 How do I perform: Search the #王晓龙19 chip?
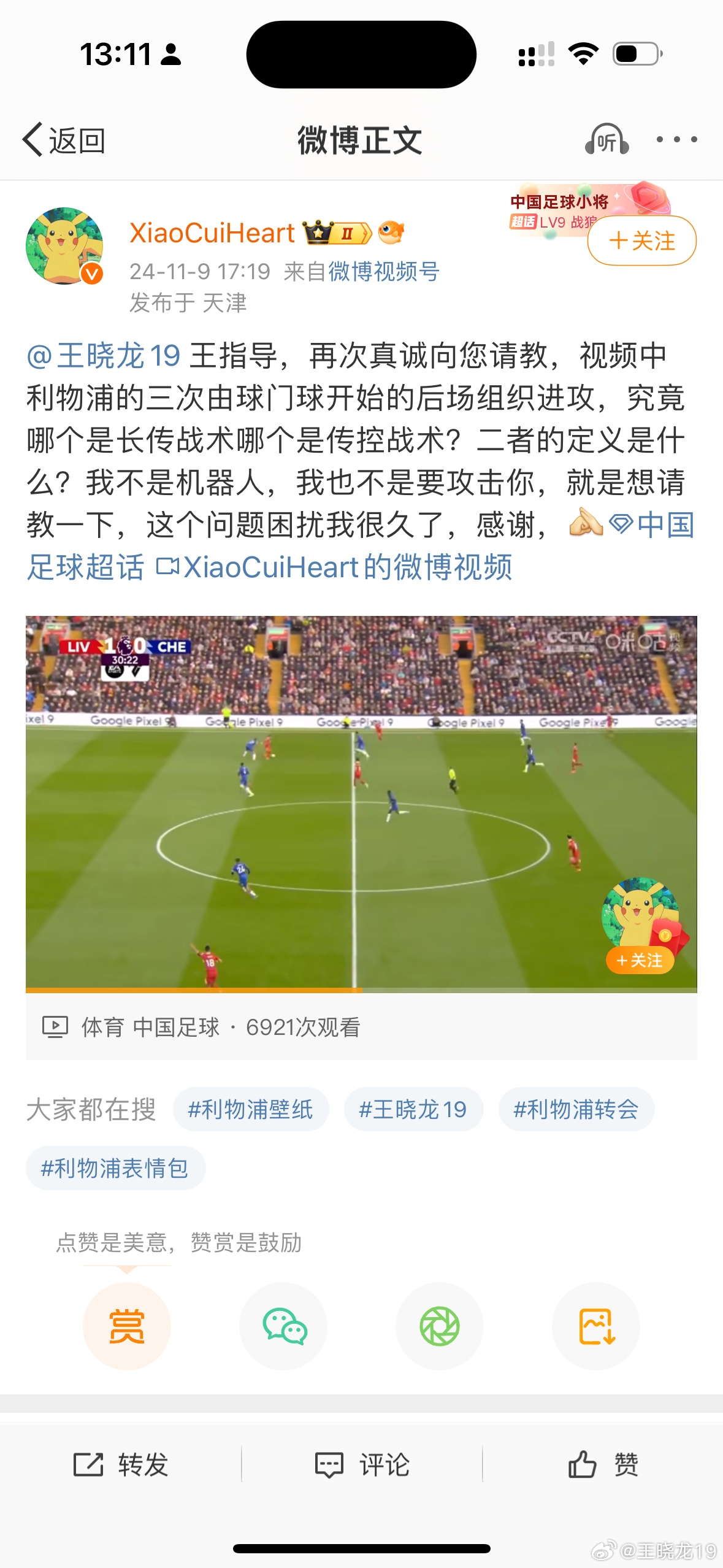point(413,1109)
